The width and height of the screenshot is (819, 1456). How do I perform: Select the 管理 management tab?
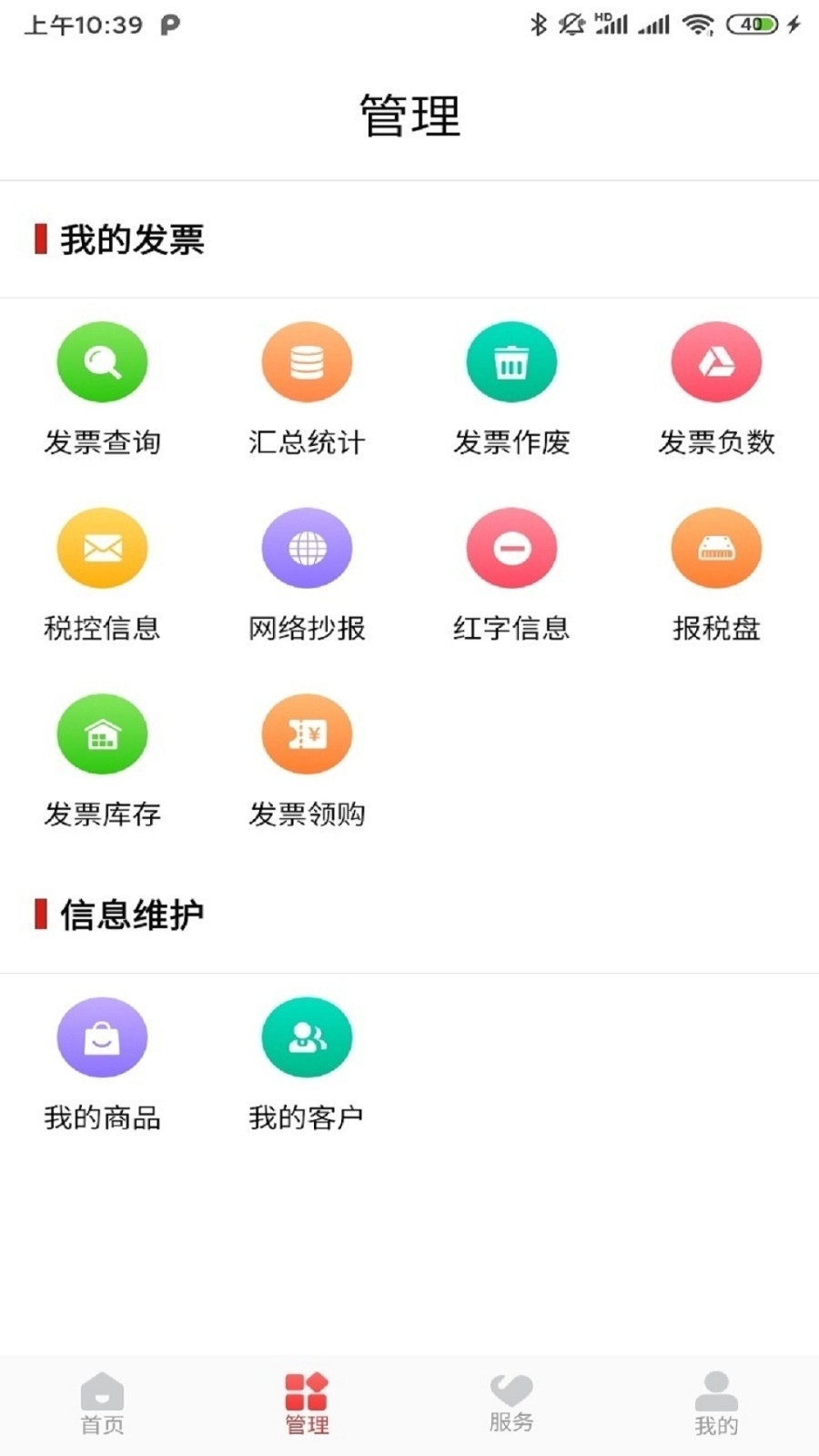(307, 1401)
